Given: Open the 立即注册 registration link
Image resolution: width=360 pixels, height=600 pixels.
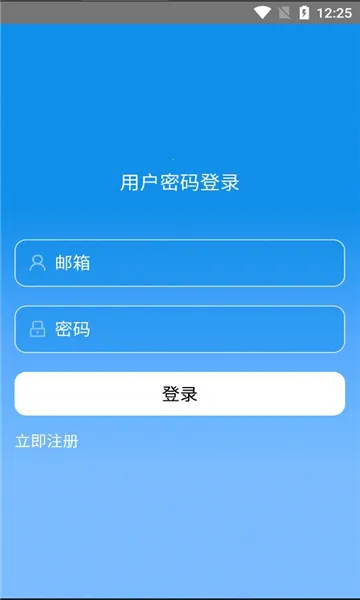Looking at the screenshot, I should [47, 441].
